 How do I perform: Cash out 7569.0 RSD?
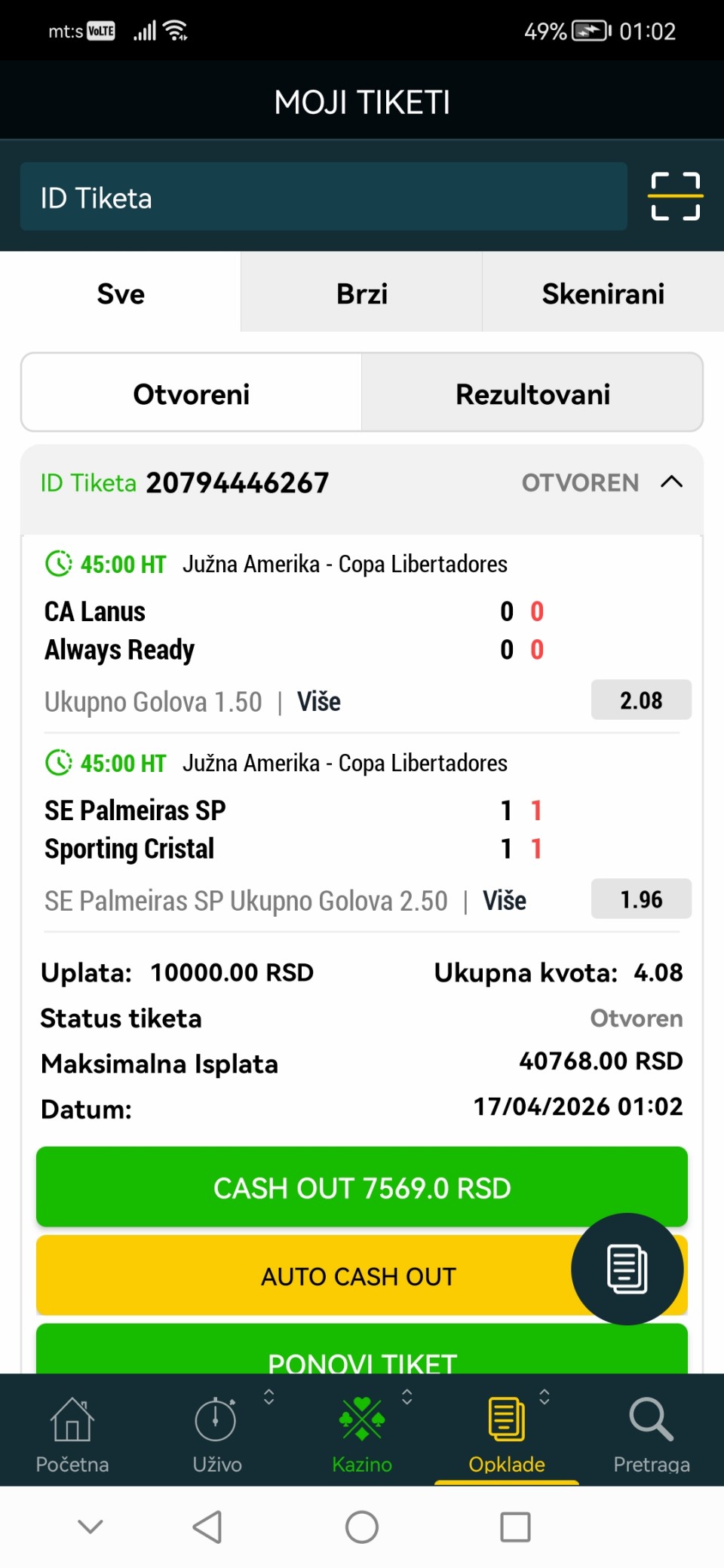click(362, 1188)
